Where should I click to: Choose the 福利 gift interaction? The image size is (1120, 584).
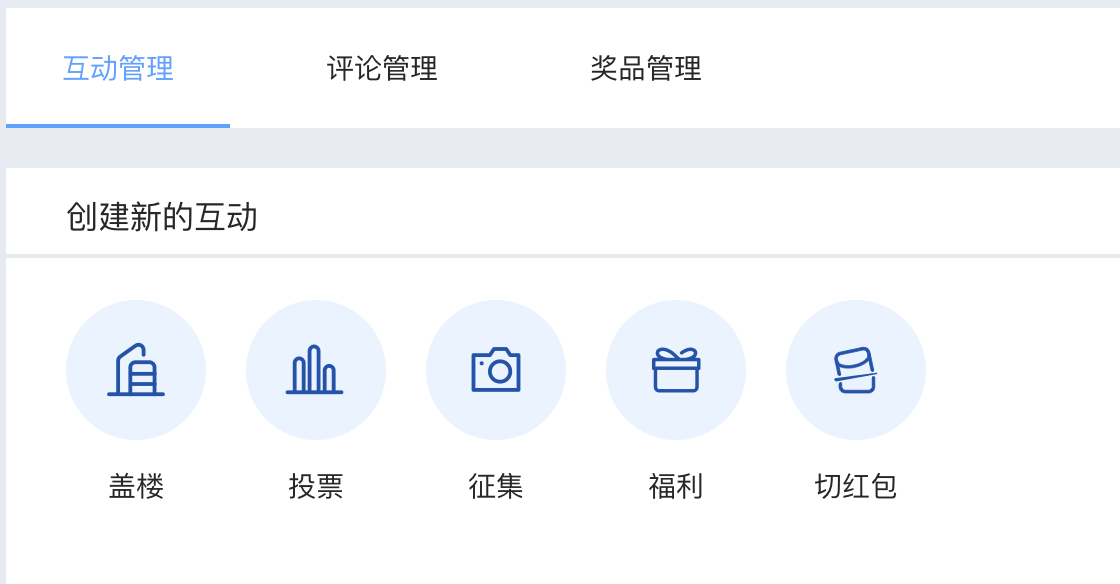coord(676,370)
